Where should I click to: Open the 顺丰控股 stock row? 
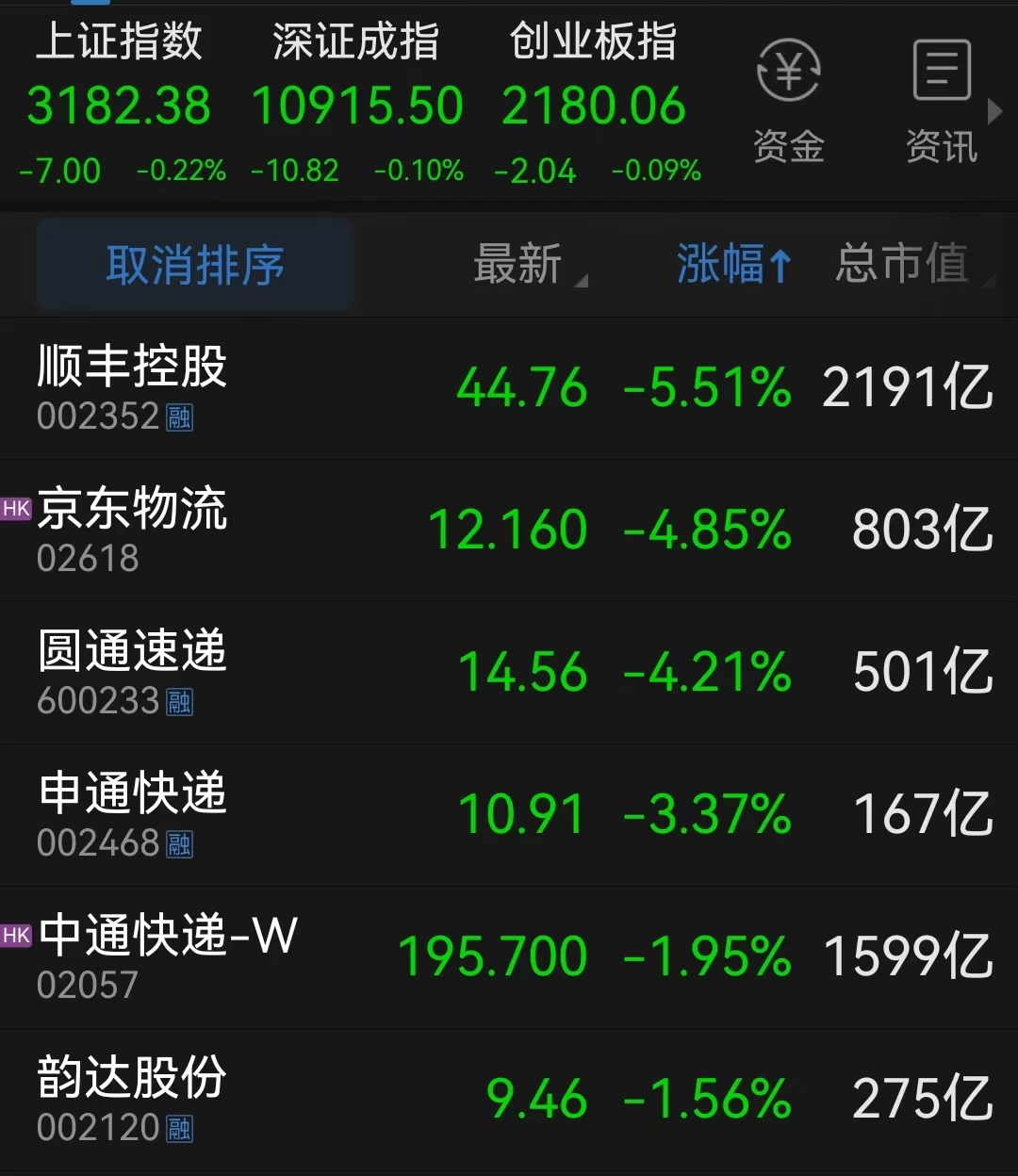(x=509, y=388)
